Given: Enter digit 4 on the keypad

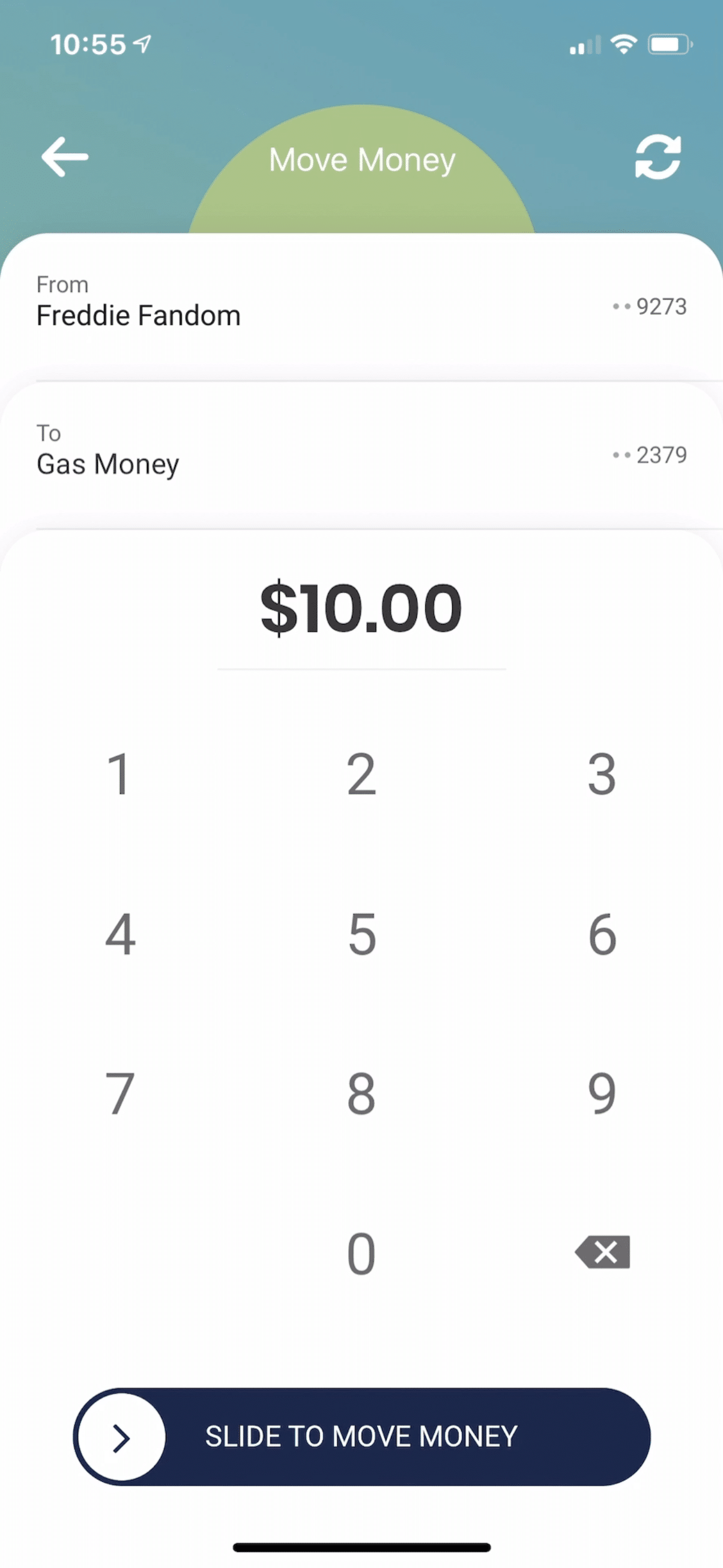Looking at the screenshot, I should (119, 934).
